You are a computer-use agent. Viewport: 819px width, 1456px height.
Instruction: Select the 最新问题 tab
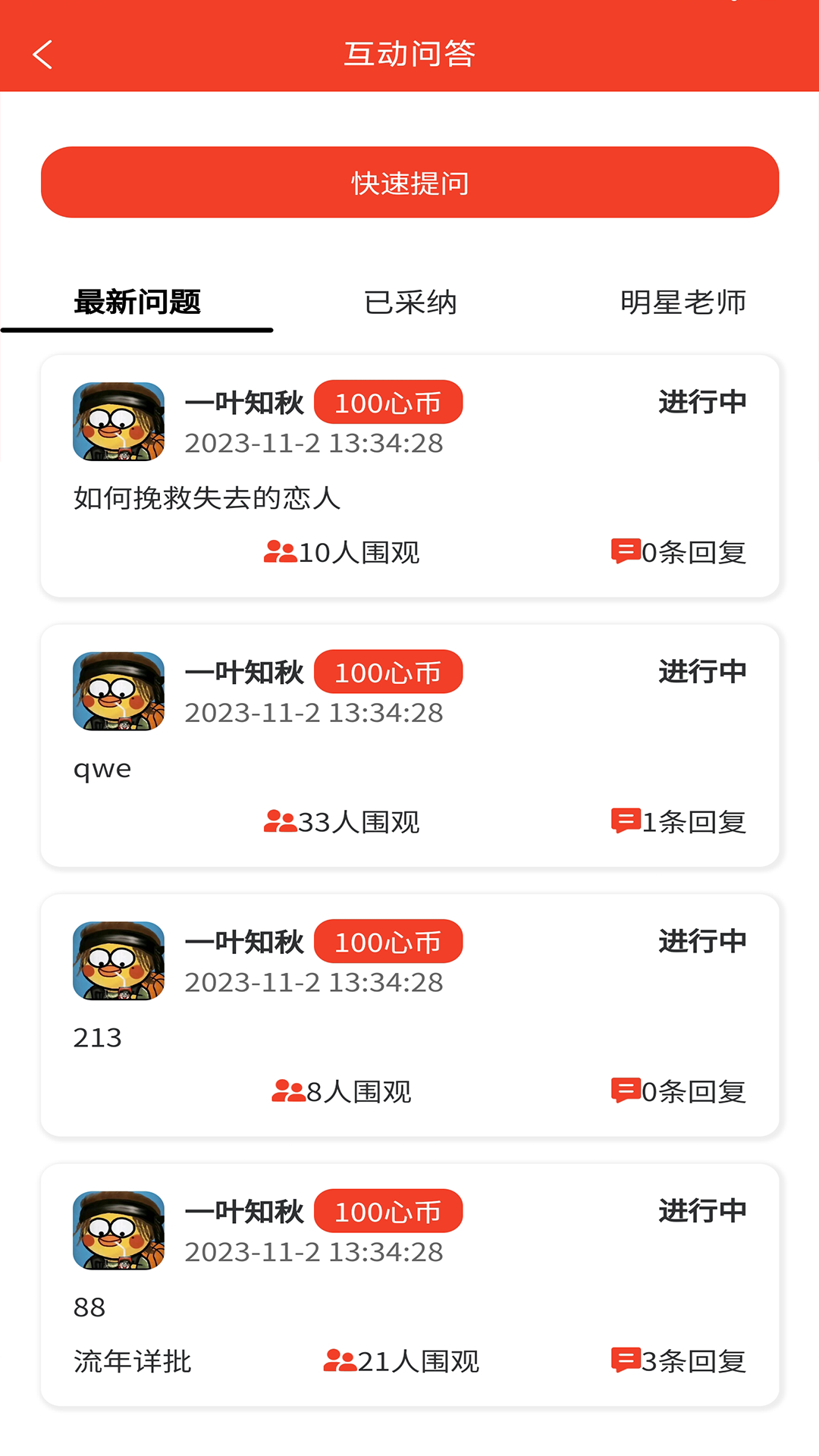[137, 303]
